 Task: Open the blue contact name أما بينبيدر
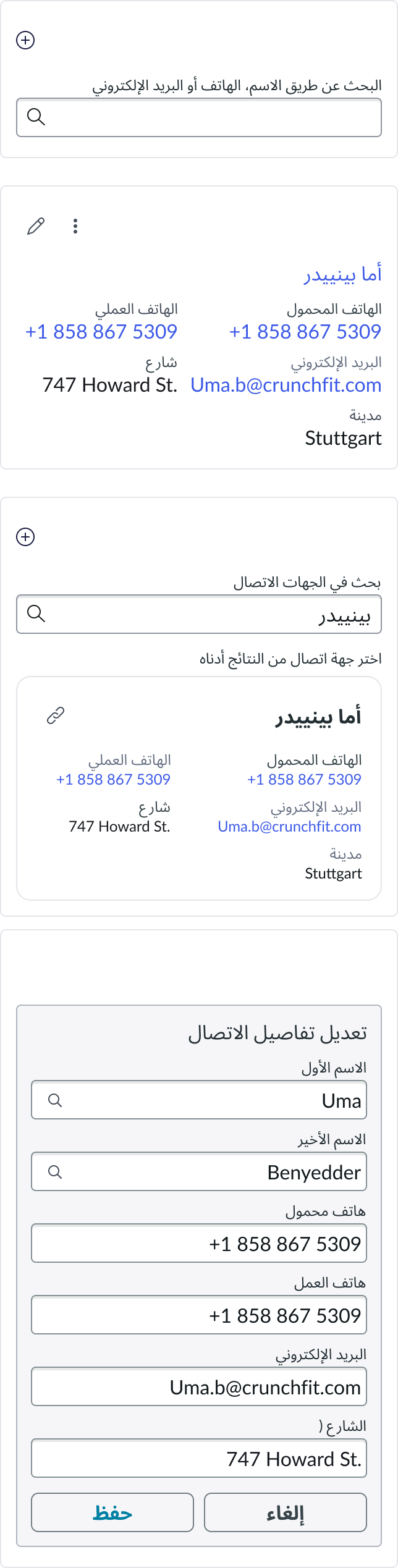[342, 274]
